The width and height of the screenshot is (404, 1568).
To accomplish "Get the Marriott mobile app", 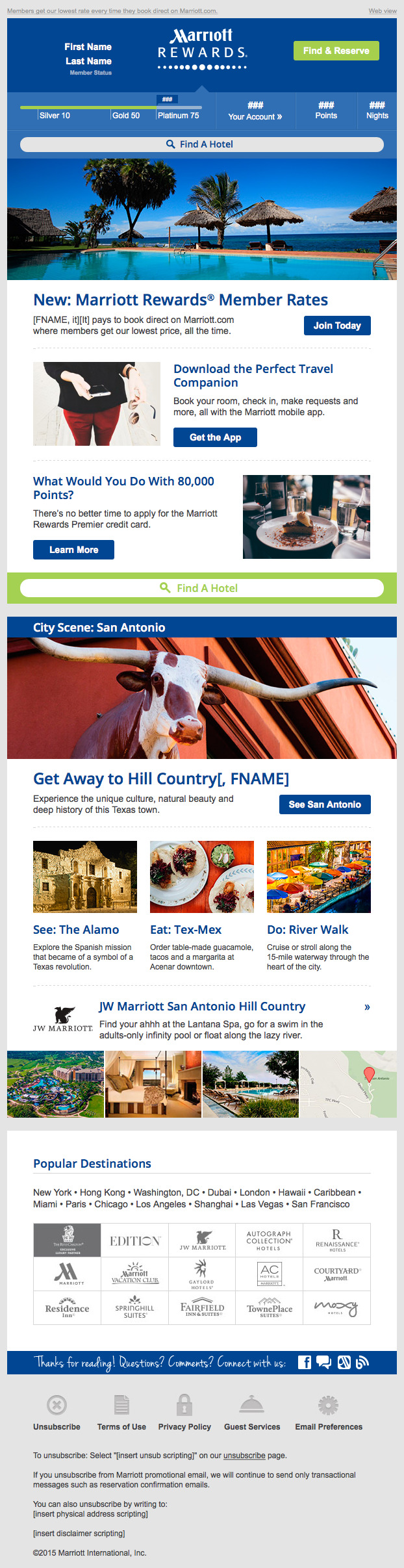I will pos(215,437).
